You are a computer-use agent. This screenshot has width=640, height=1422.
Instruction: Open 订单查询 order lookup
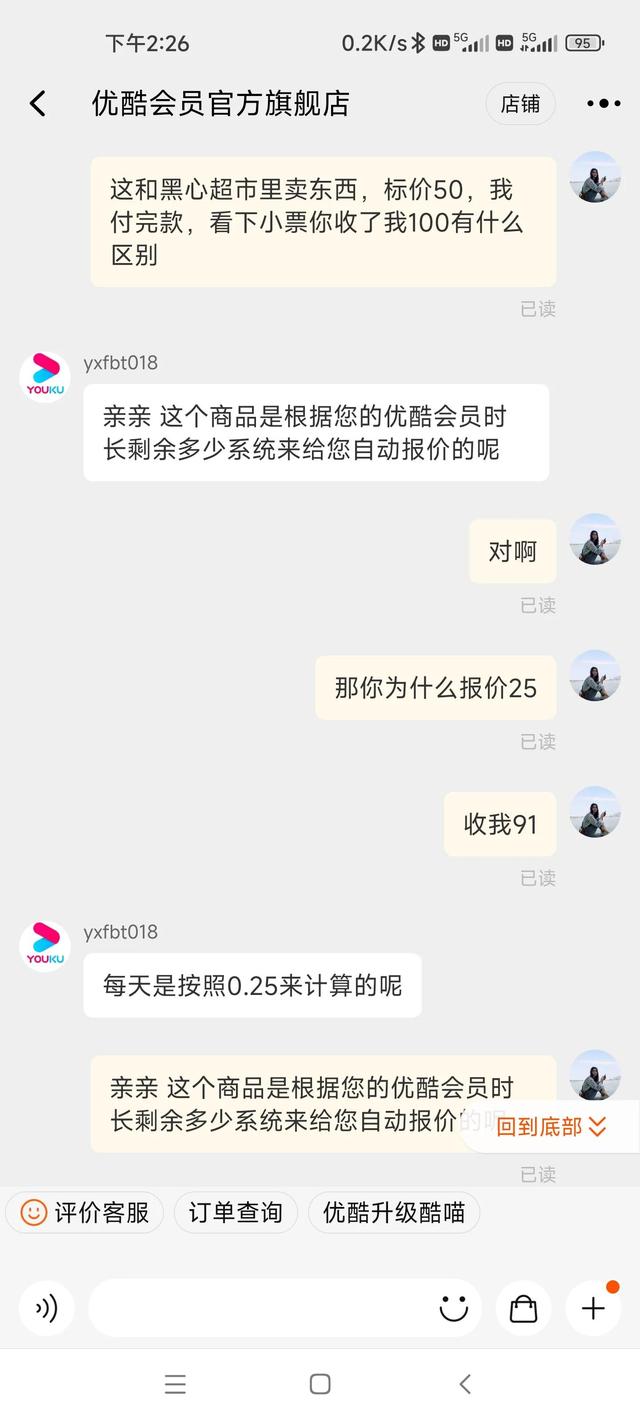(x=235, y=1213)
